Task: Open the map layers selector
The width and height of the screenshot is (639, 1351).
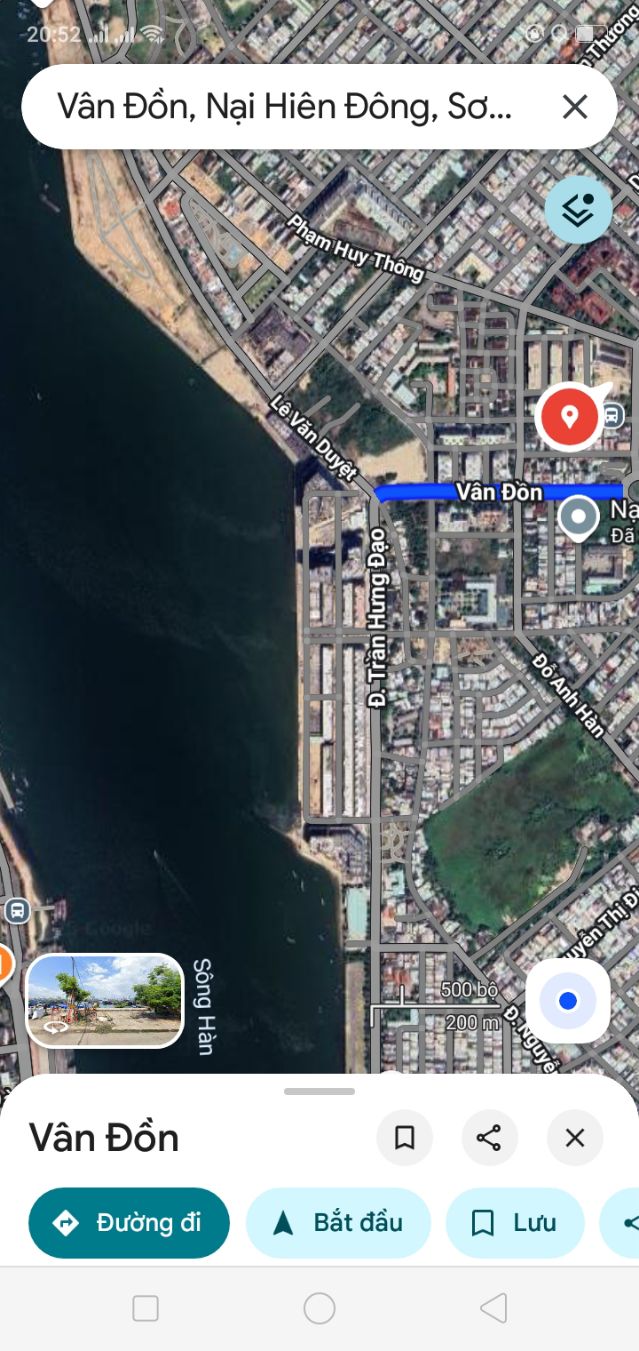Action: (578, 210)
